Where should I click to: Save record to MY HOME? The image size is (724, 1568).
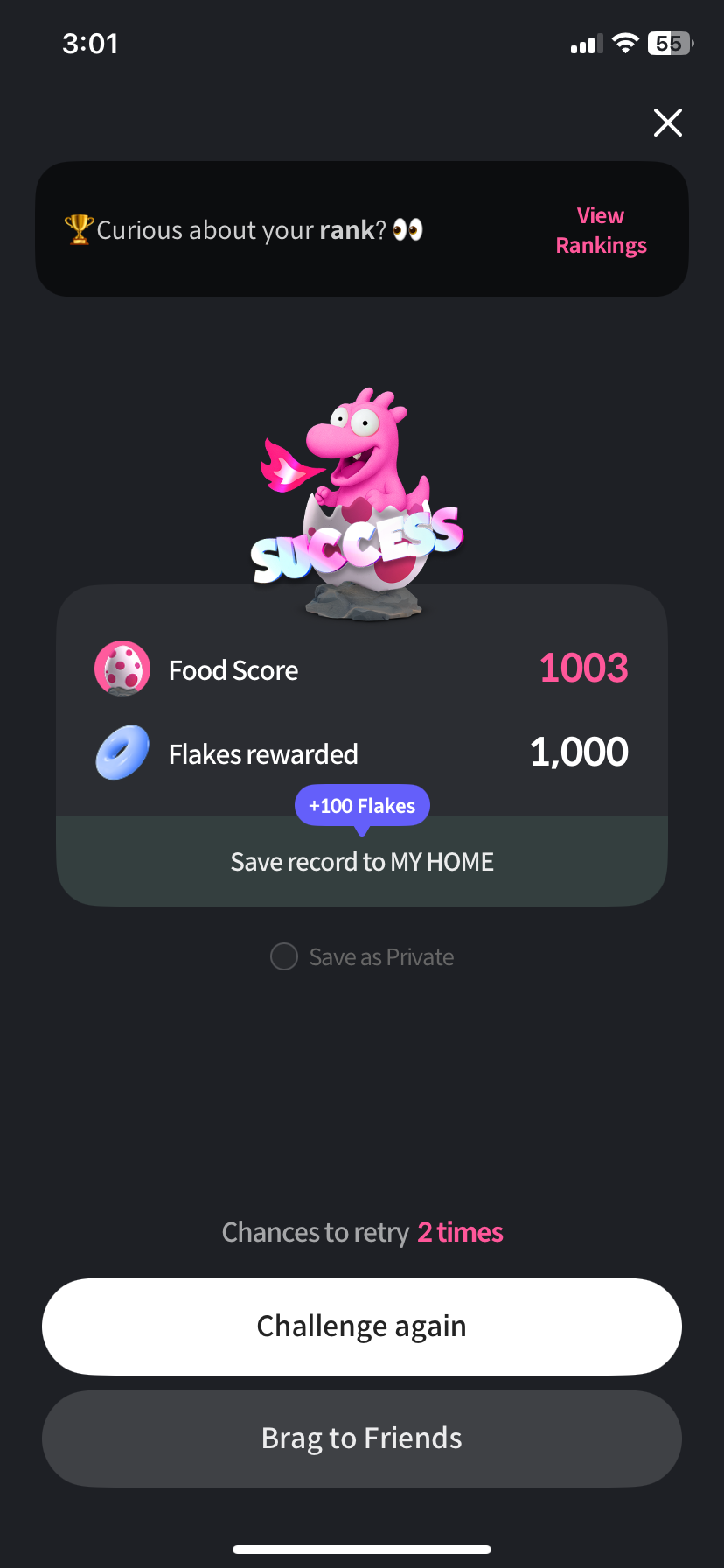coord(362,862)
